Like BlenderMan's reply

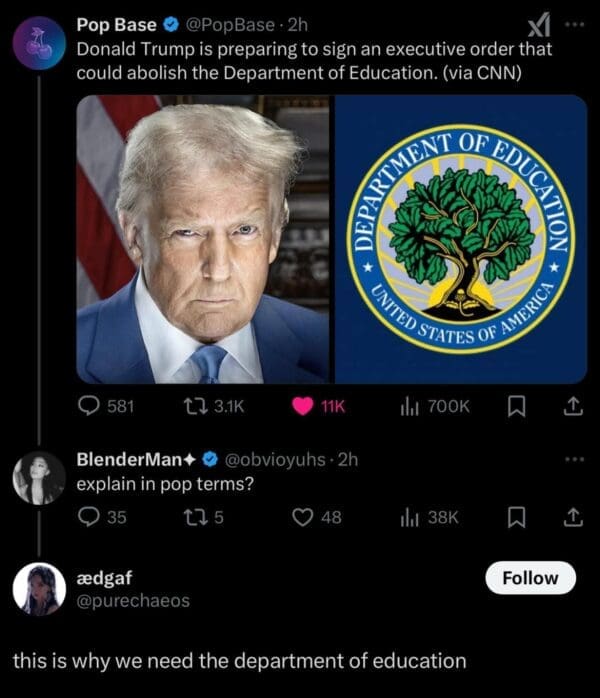pyautogui.click(x=304, y=516)
